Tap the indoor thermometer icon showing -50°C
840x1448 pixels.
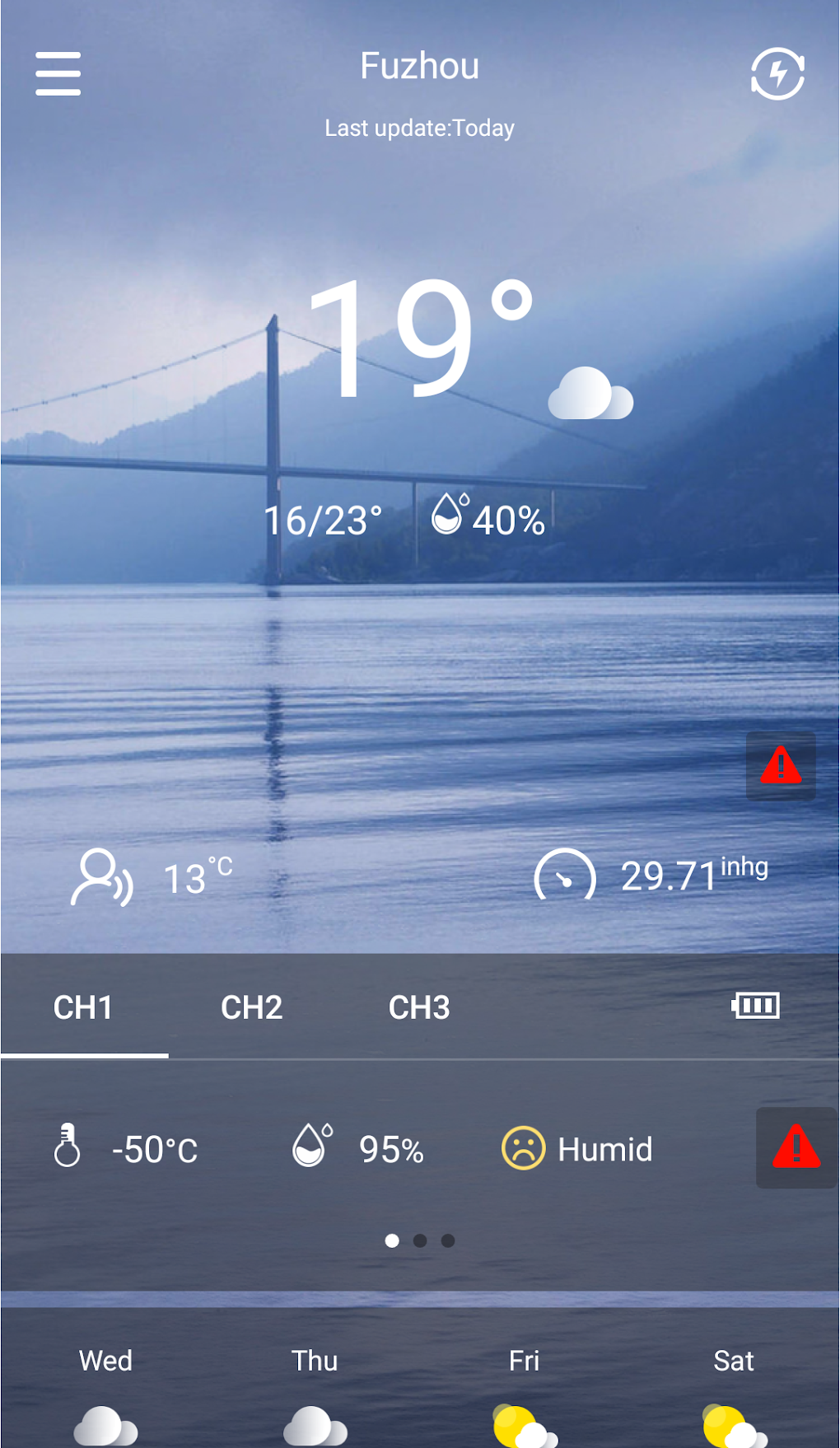coord(68,1148)
